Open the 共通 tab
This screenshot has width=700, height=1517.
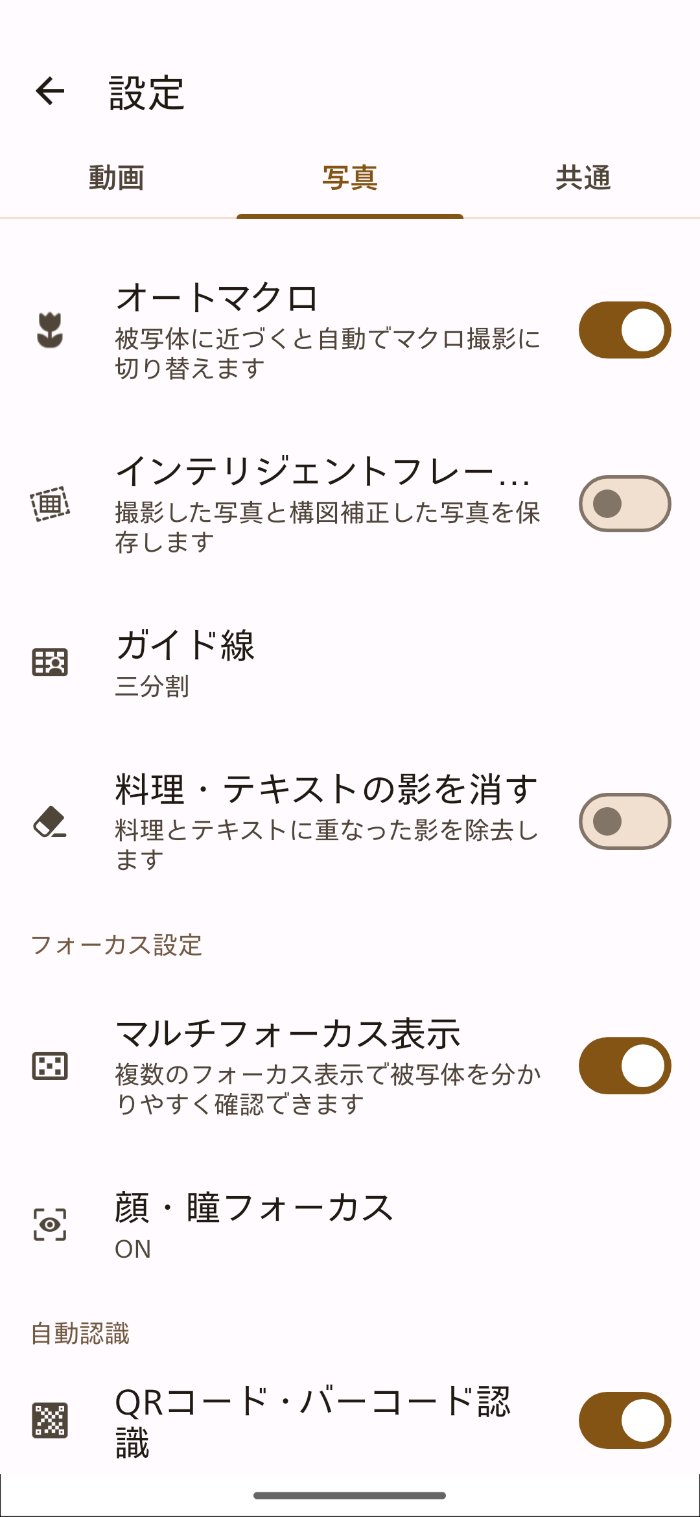[583, 178]
